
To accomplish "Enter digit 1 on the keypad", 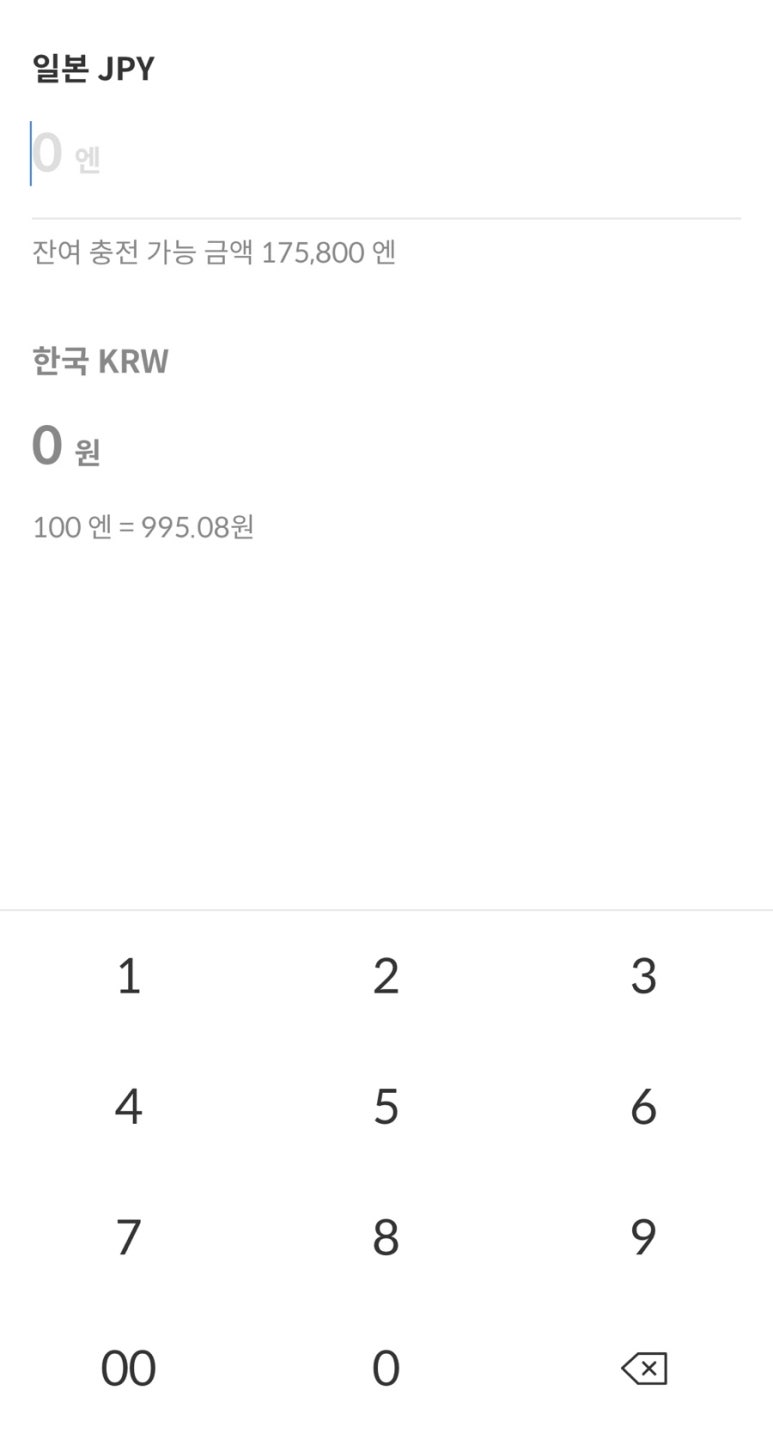I will click(x=128, y=976).
